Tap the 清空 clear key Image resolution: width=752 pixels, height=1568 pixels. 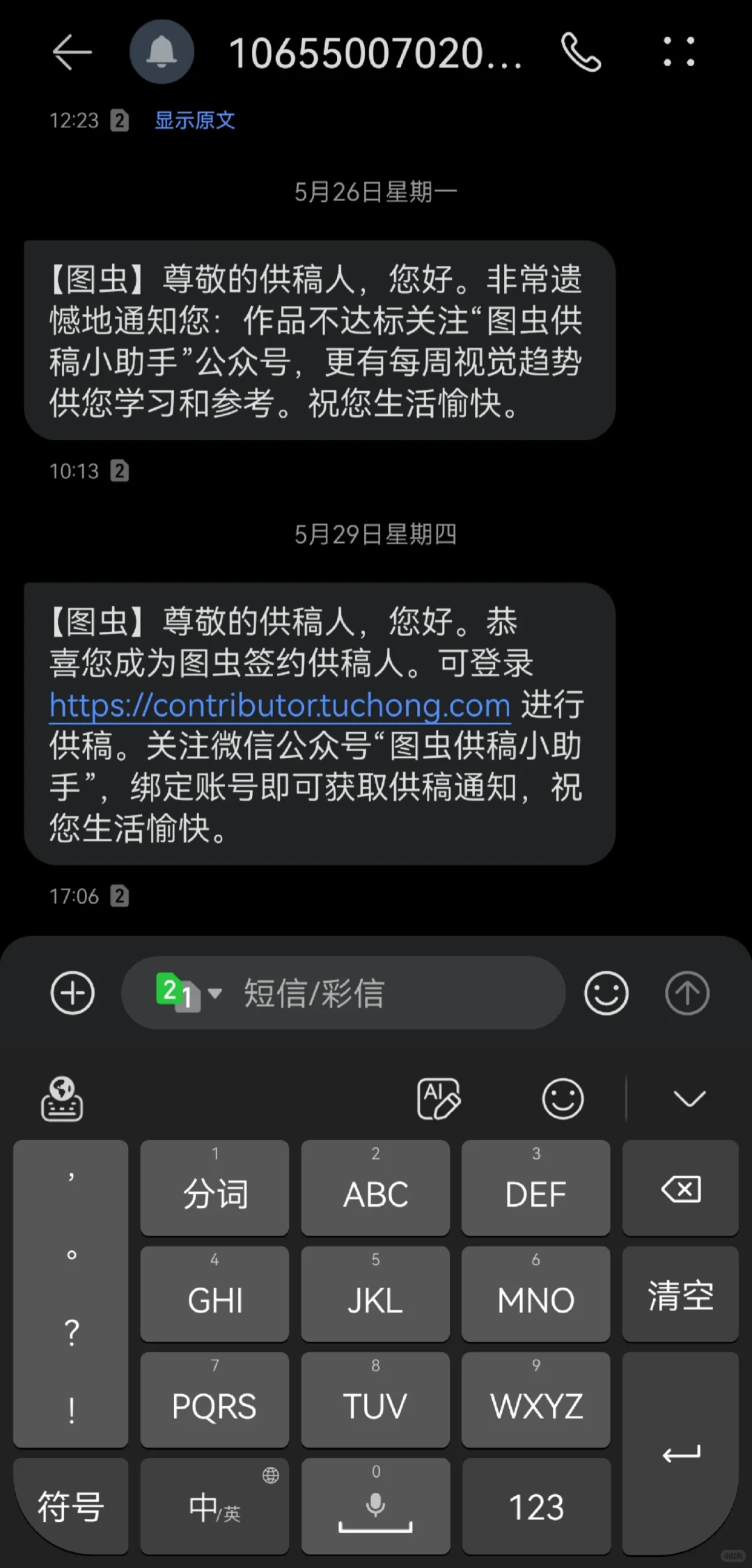pos(680,1294)
